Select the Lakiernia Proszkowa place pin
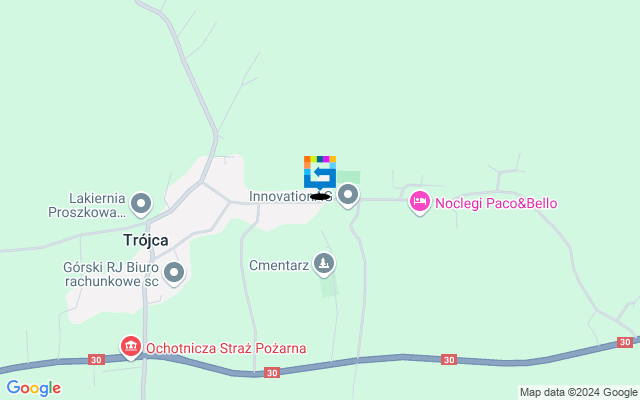The image size is (640, 400). point(141,205)
